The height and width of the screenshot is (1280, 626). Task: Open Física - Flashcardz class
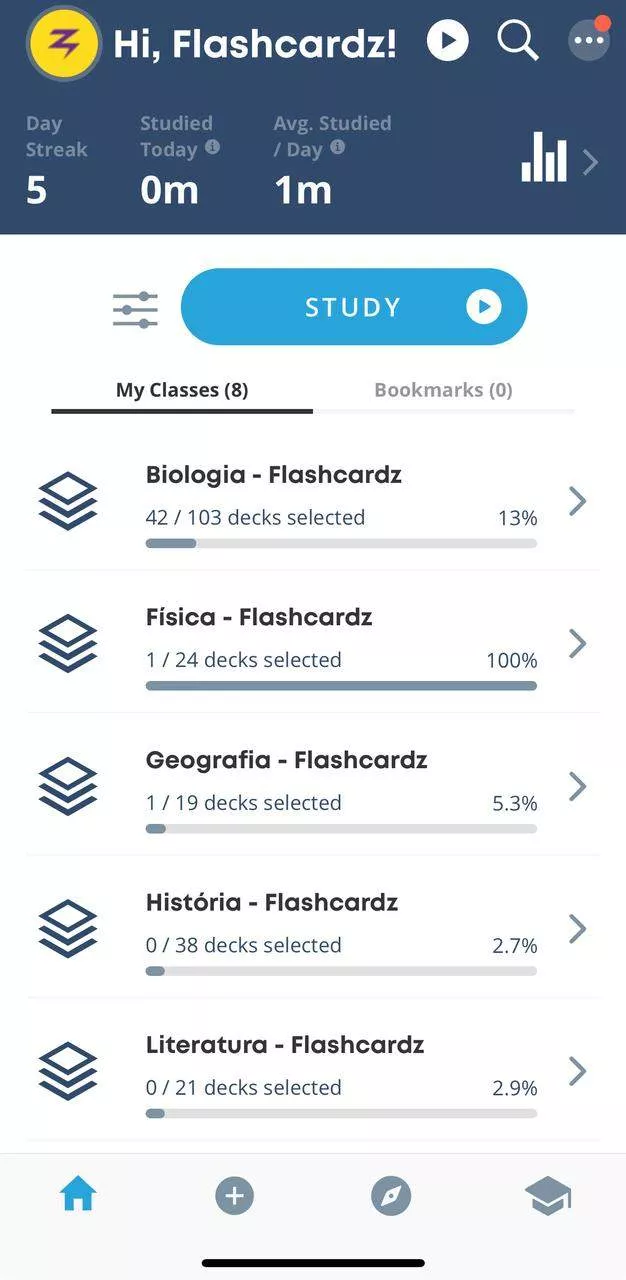click(x=313, y=642)
